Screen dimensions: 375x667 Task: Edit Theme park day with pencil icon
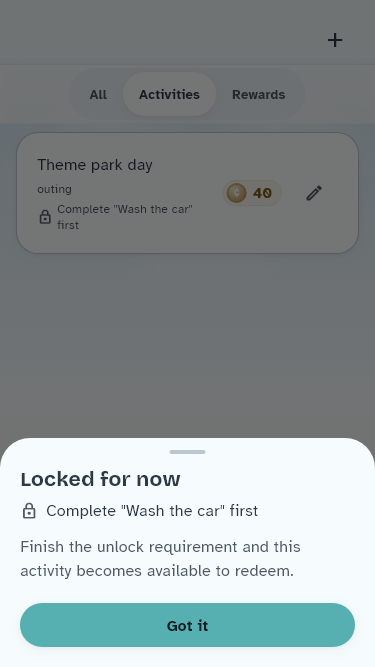tap(314, 193)
